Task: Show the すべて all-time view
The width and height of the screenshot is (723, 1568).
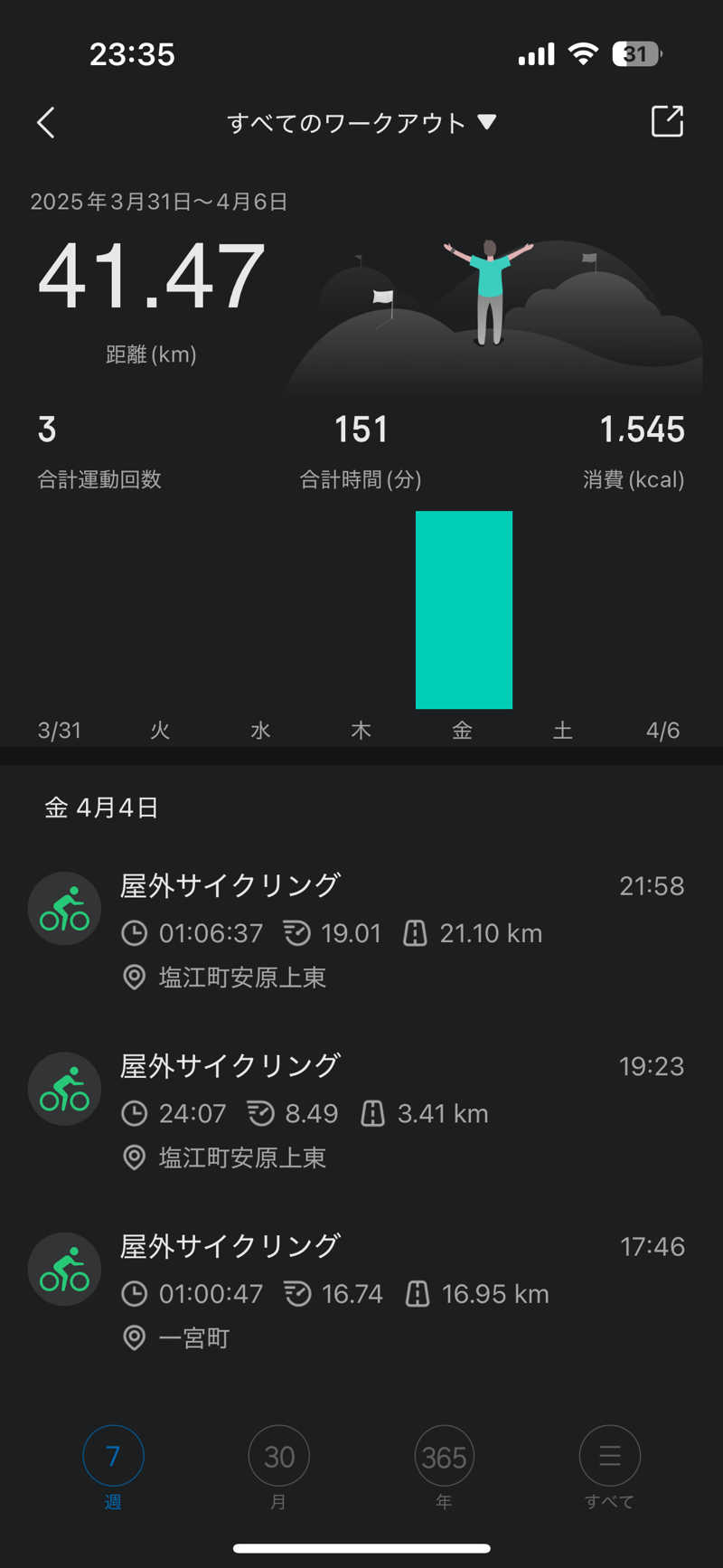Action: click(609, 1467)
